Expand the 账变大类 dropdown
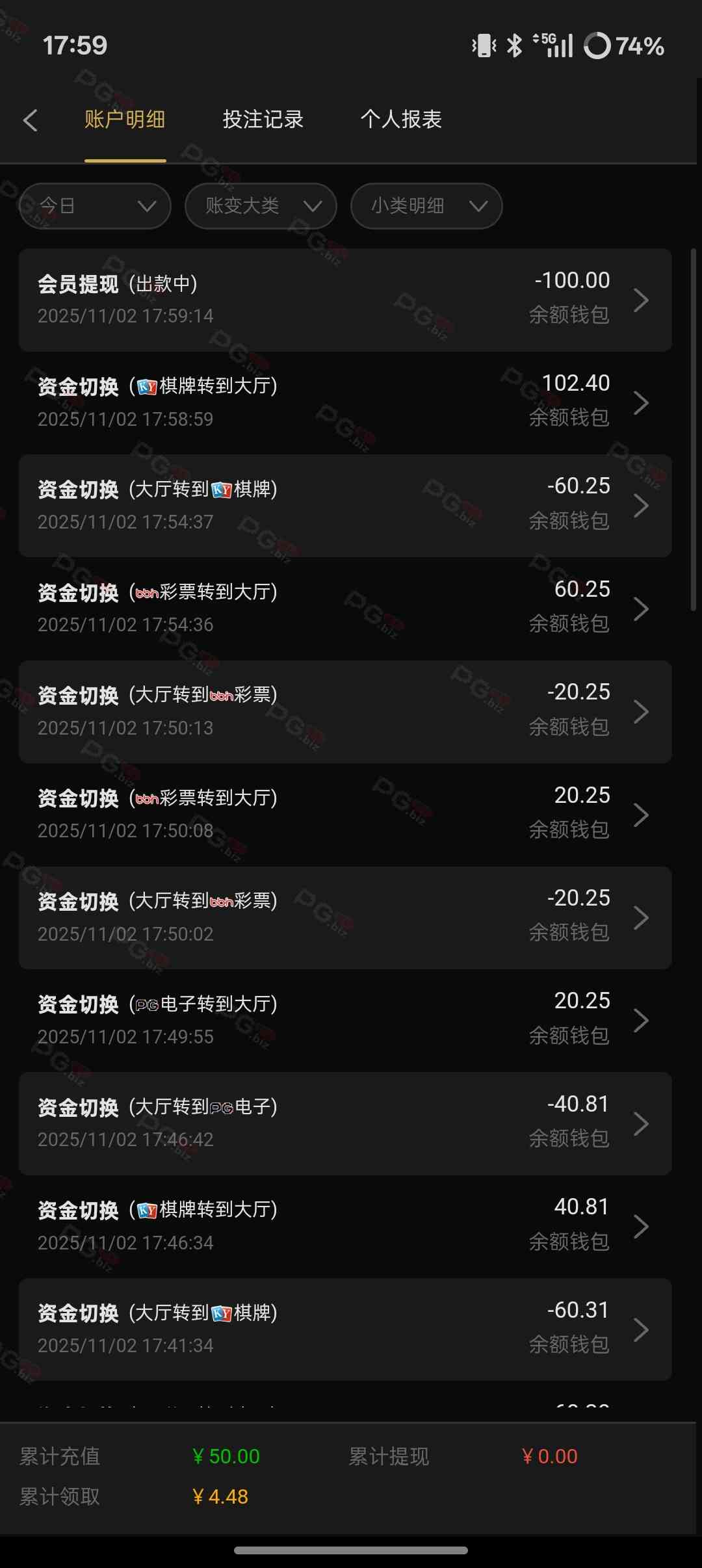This screenshot has width=702, height=1568. [x=261, y=206]
